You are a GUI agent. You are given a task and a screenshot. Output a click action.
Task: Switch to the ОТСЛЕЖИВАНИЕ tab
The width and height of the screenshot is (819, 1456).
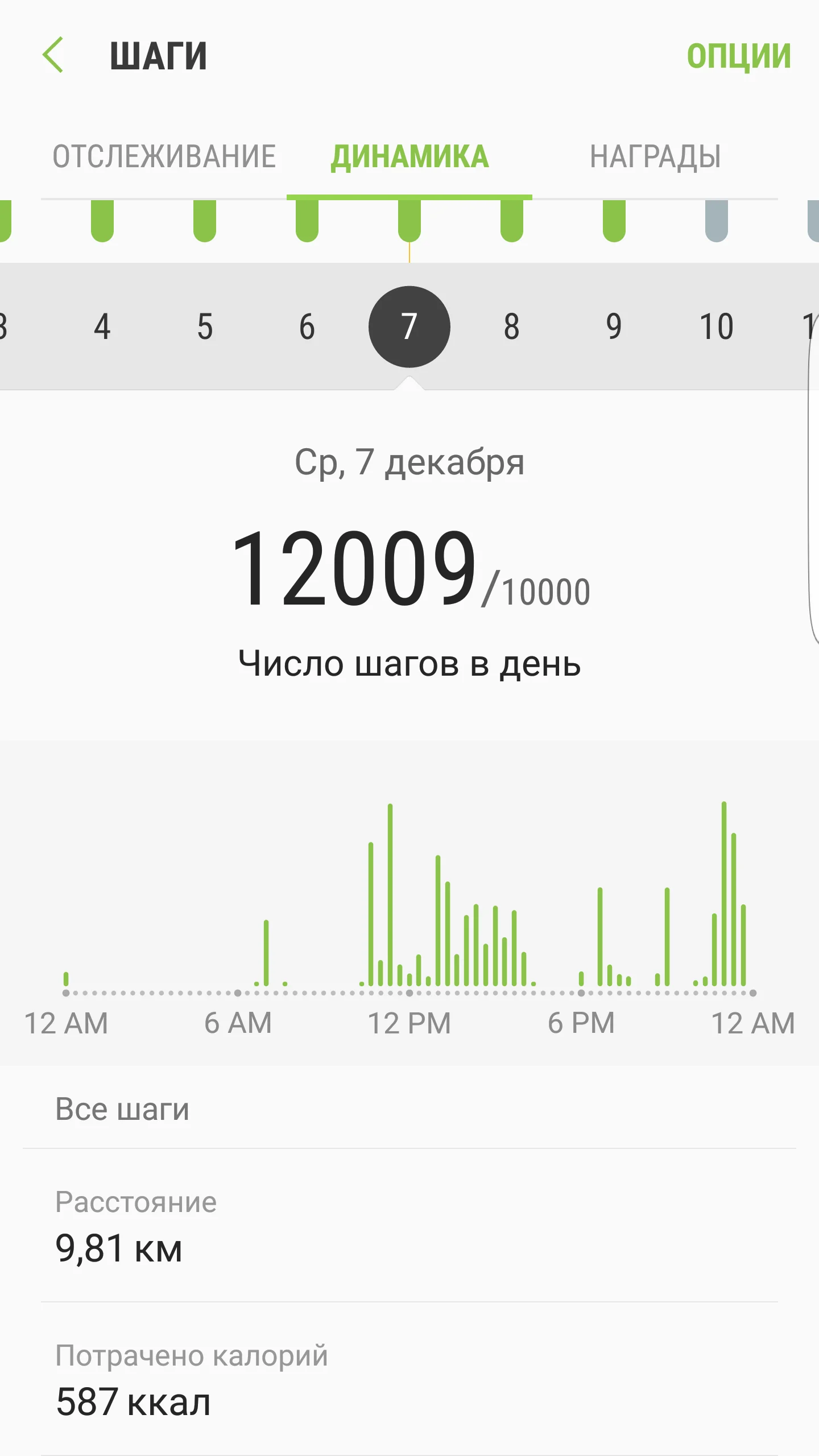click(x=164, y=156)
